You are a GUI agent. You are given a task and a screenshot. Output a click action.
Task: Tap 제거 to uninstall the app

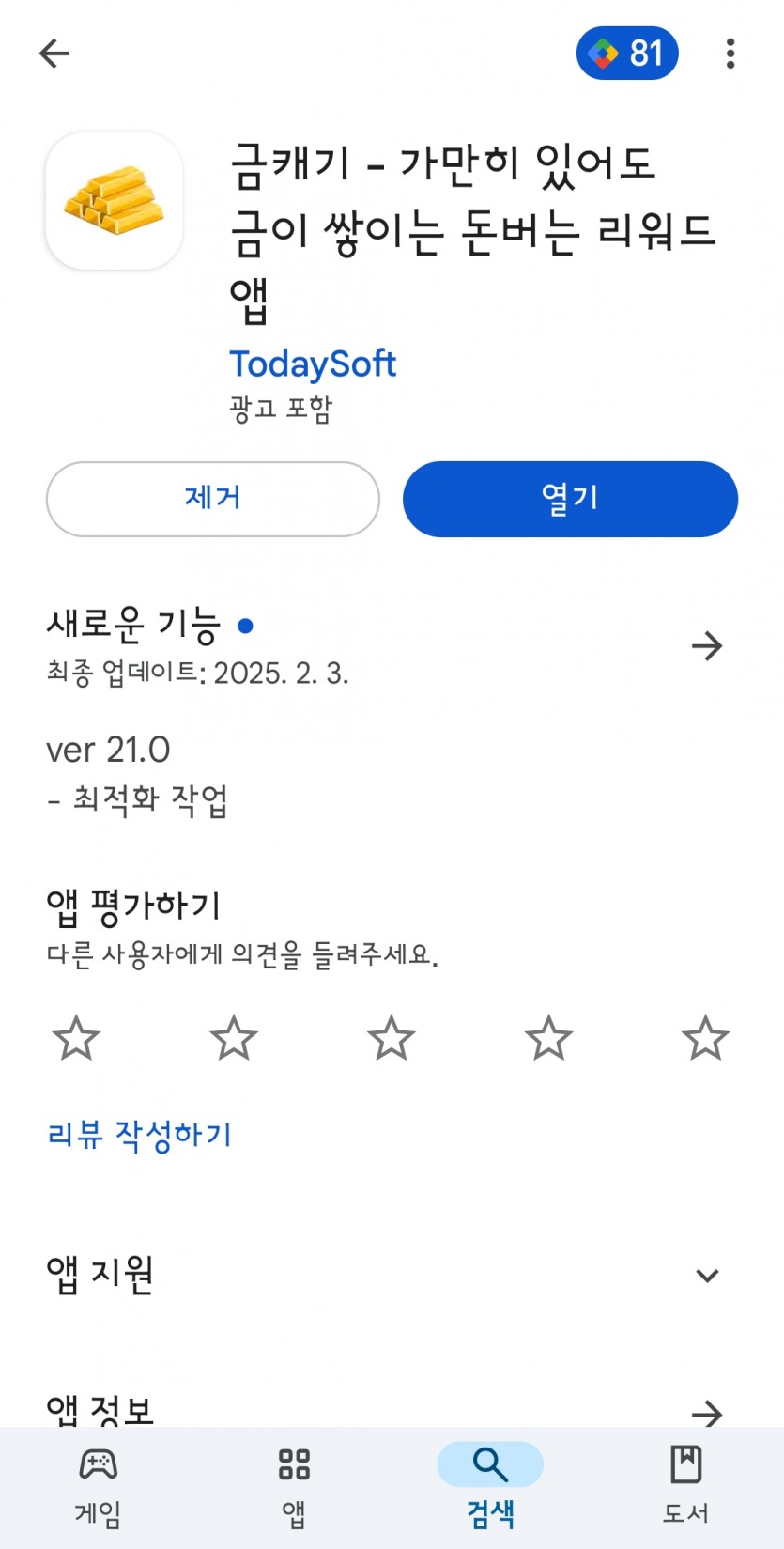click(x=213, y=499)
